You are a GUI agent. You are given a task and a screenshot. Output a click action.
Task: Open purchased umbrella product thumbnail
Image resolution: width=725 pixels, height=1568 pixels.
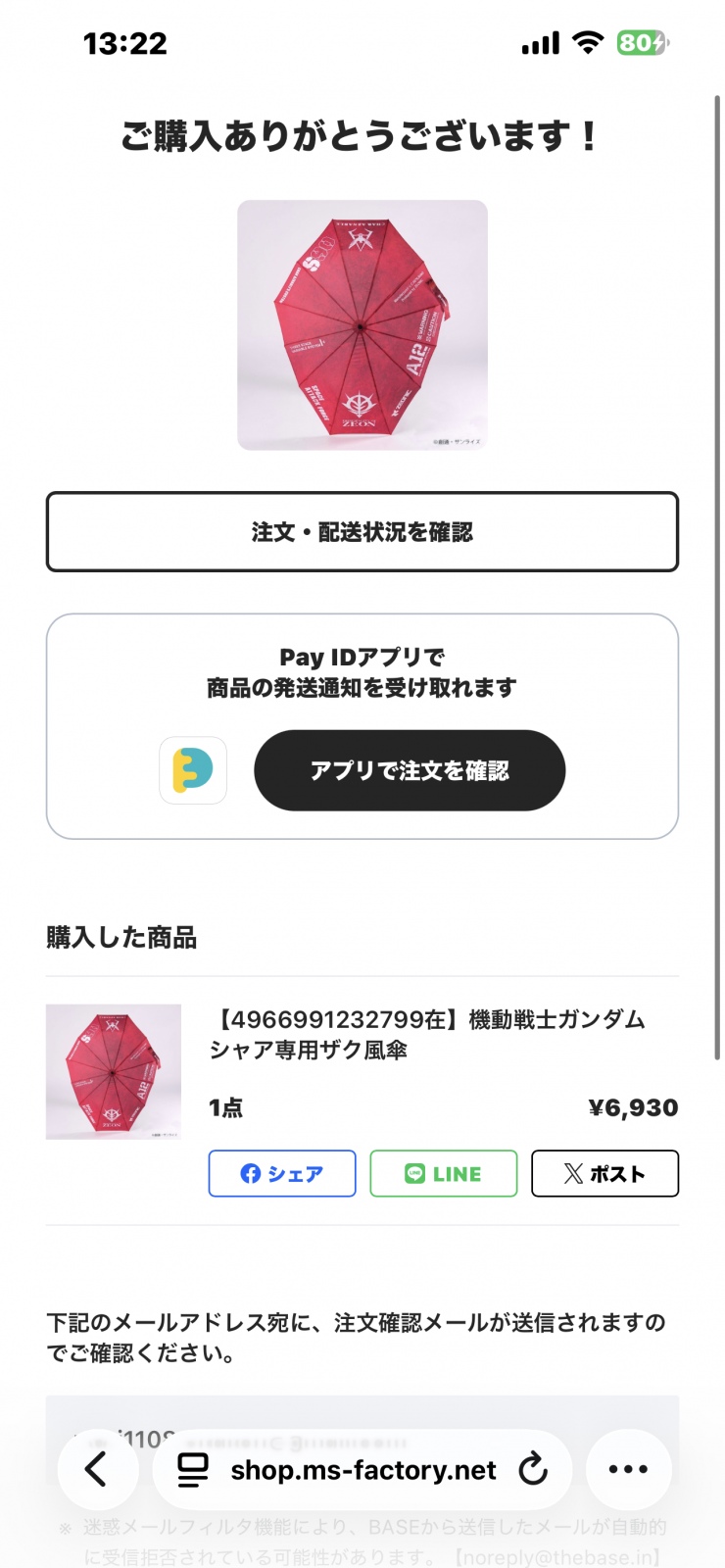coord(114,1071)
